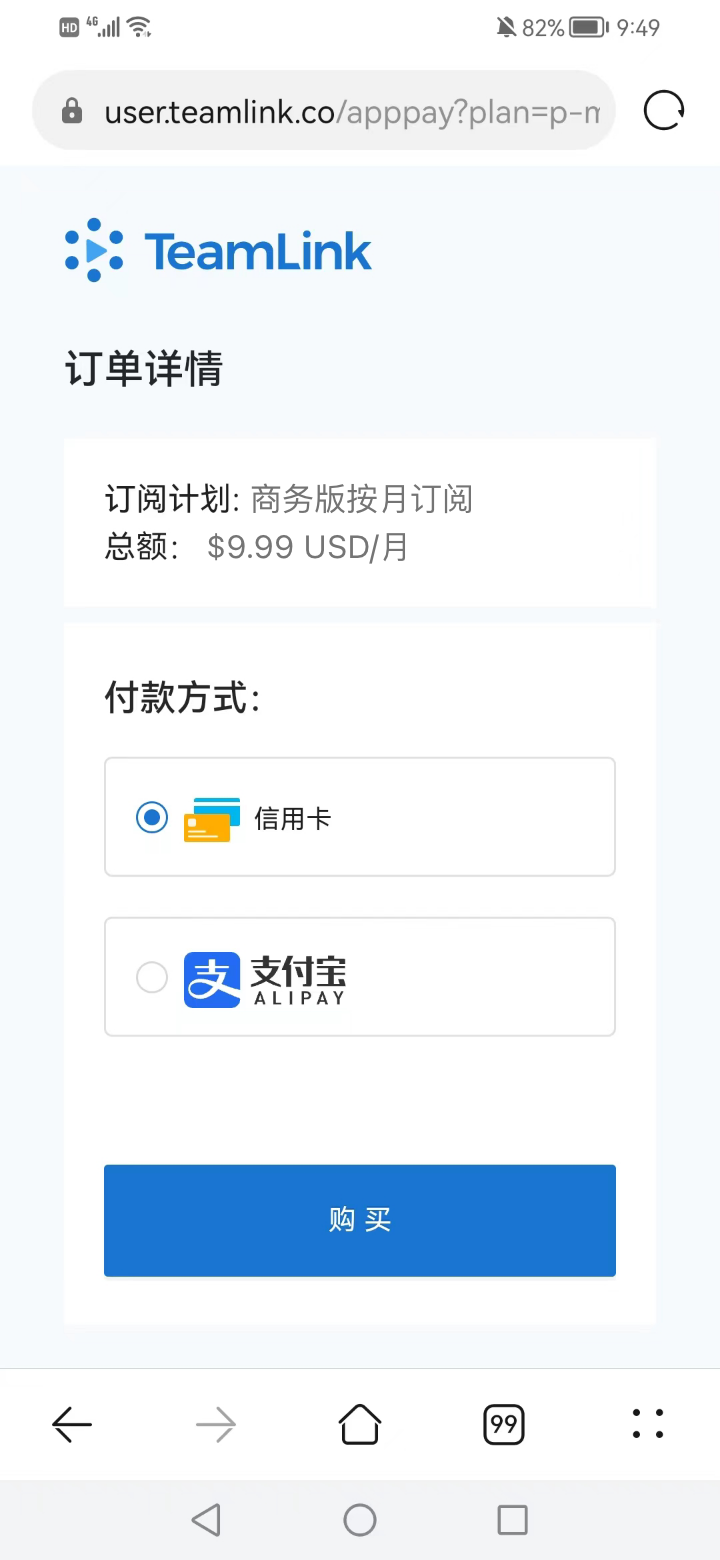Go back to the previous web page

(x=72, y=1423)
